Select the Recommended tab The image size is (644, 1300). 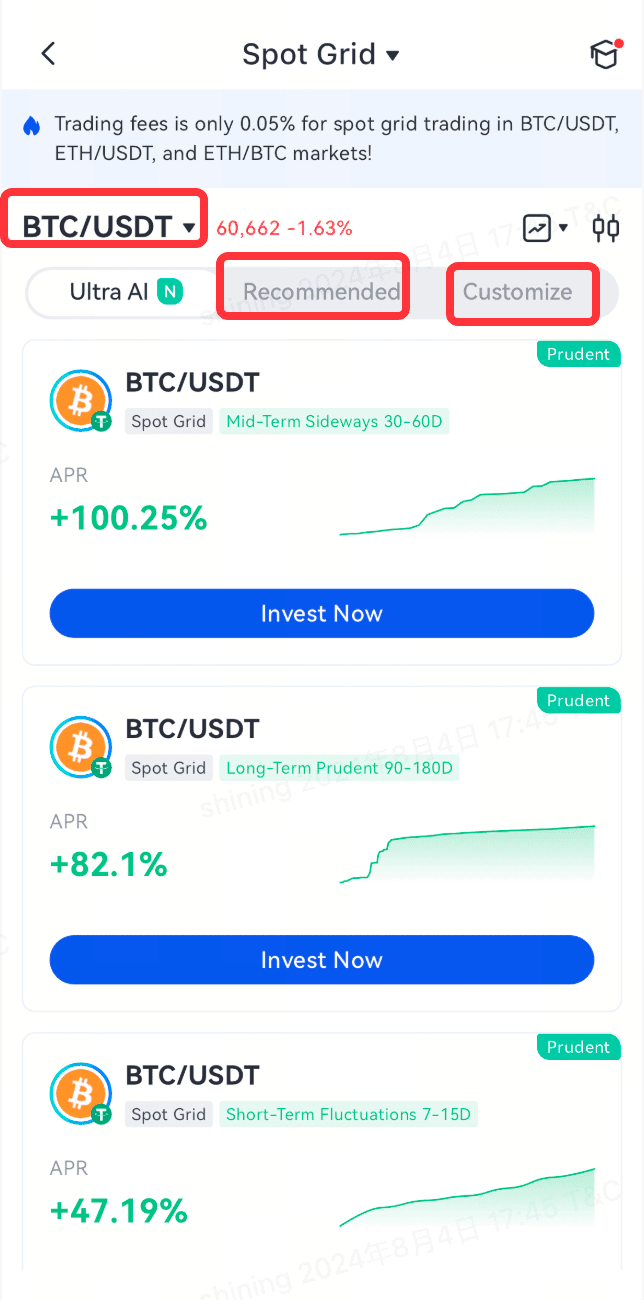coord(321,292)
